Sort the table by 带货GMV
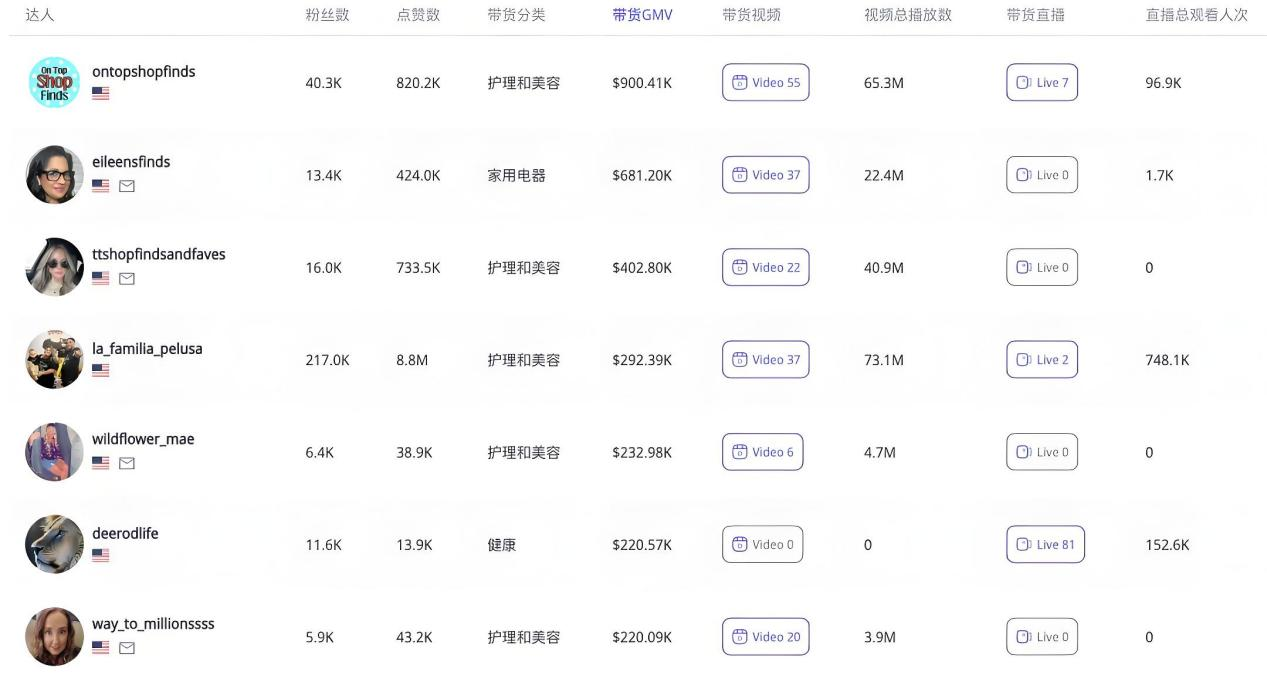This screenshot has width=1267, height=675. click(642, 15)
